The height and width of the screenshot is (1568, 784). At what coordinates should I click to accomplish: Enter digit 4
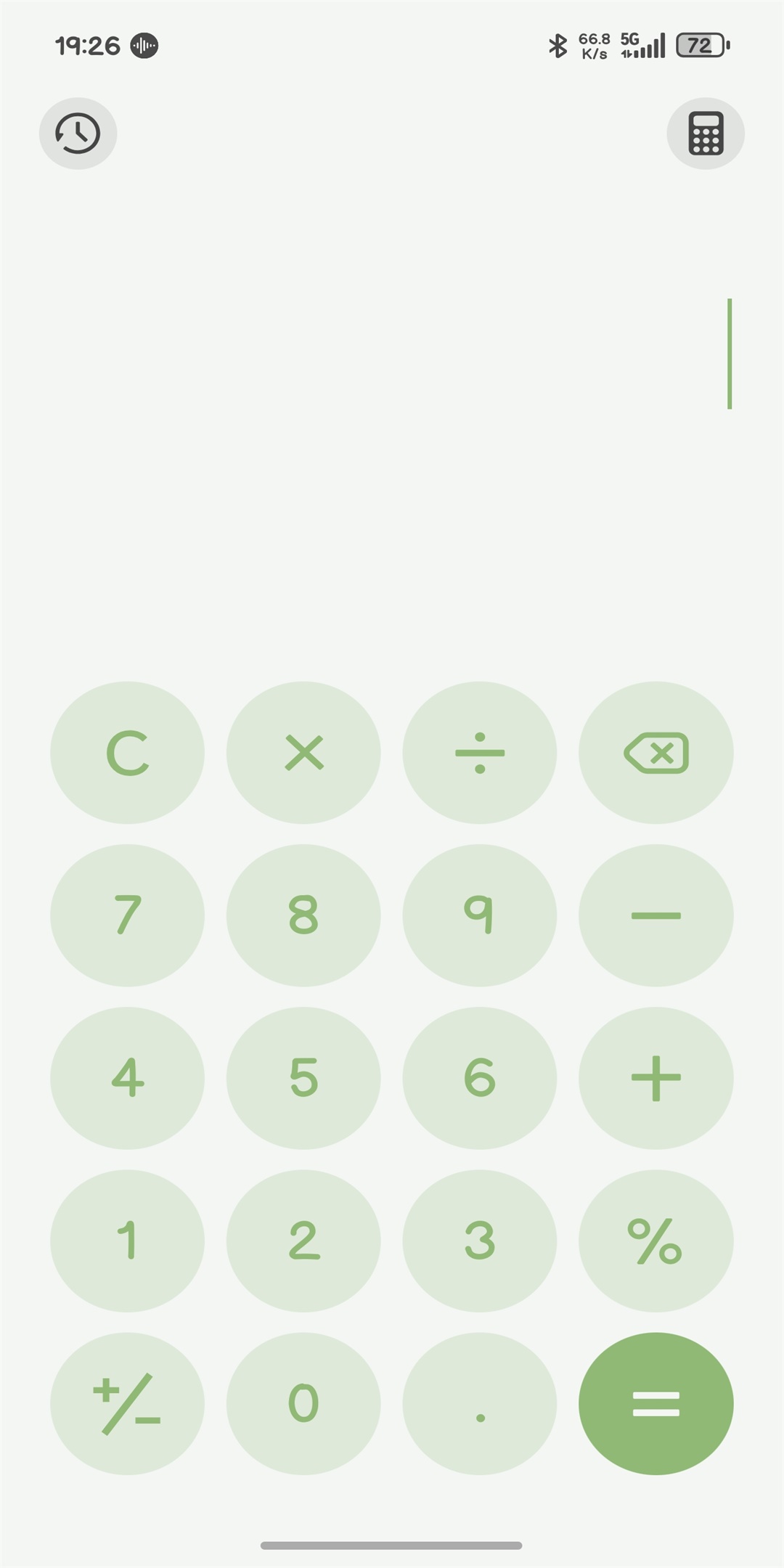click(127, 1077)
